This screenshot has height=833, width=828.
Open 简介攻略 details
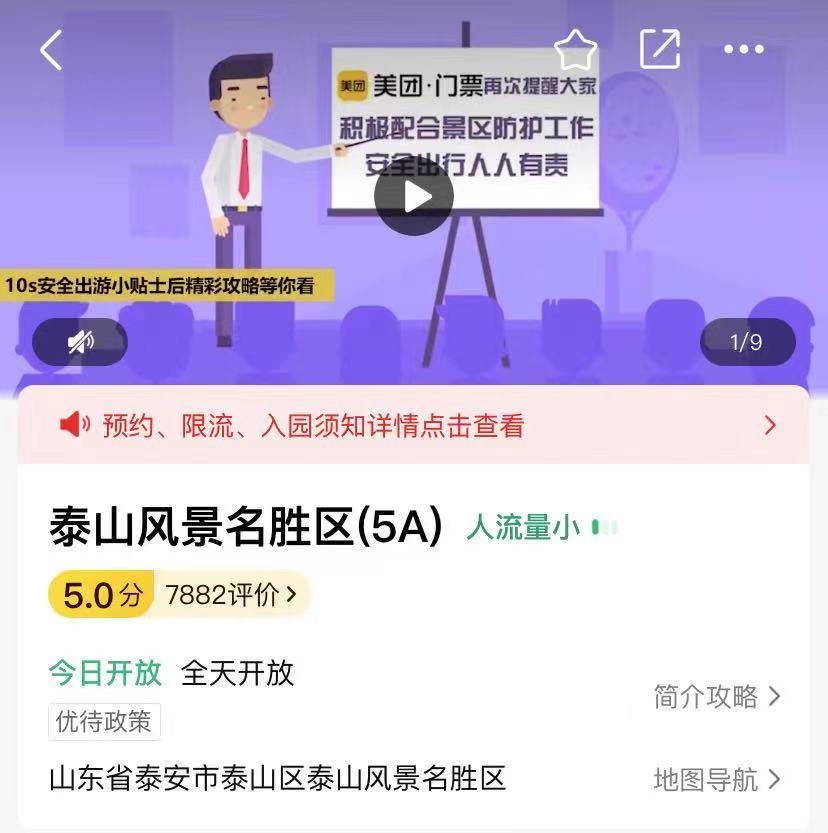[x=716, y=696]
